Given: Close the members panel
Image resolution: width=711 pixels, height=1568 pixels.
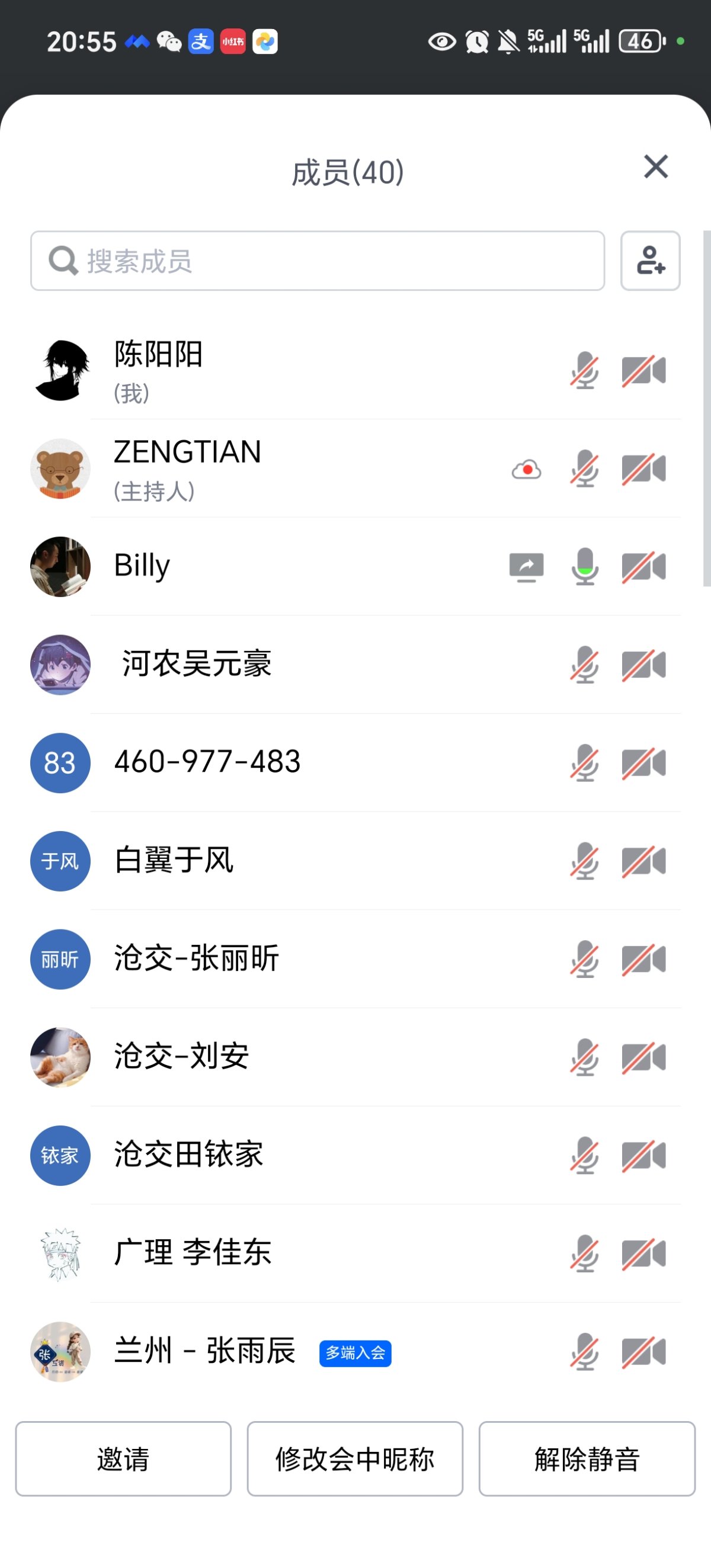Looking at the screenshot, I should (x=655, y=166).
